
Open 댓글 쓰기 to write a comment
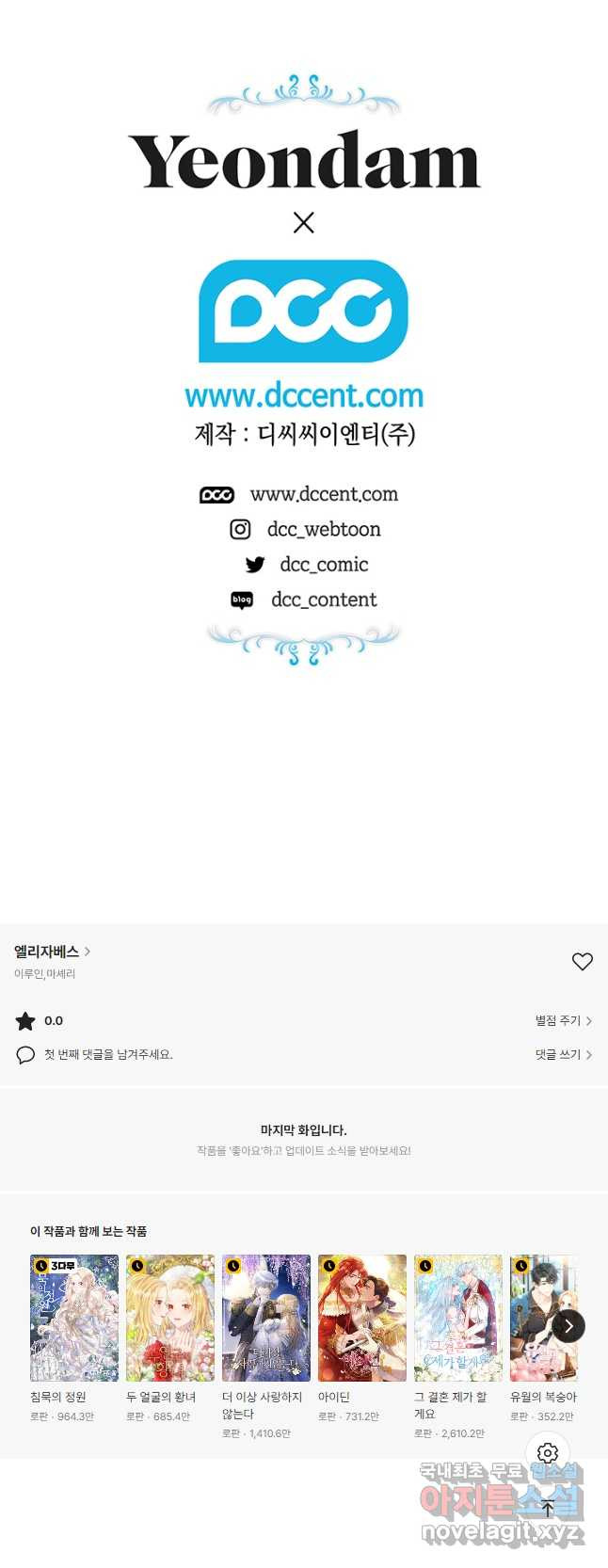click(x=563, y=1055)
